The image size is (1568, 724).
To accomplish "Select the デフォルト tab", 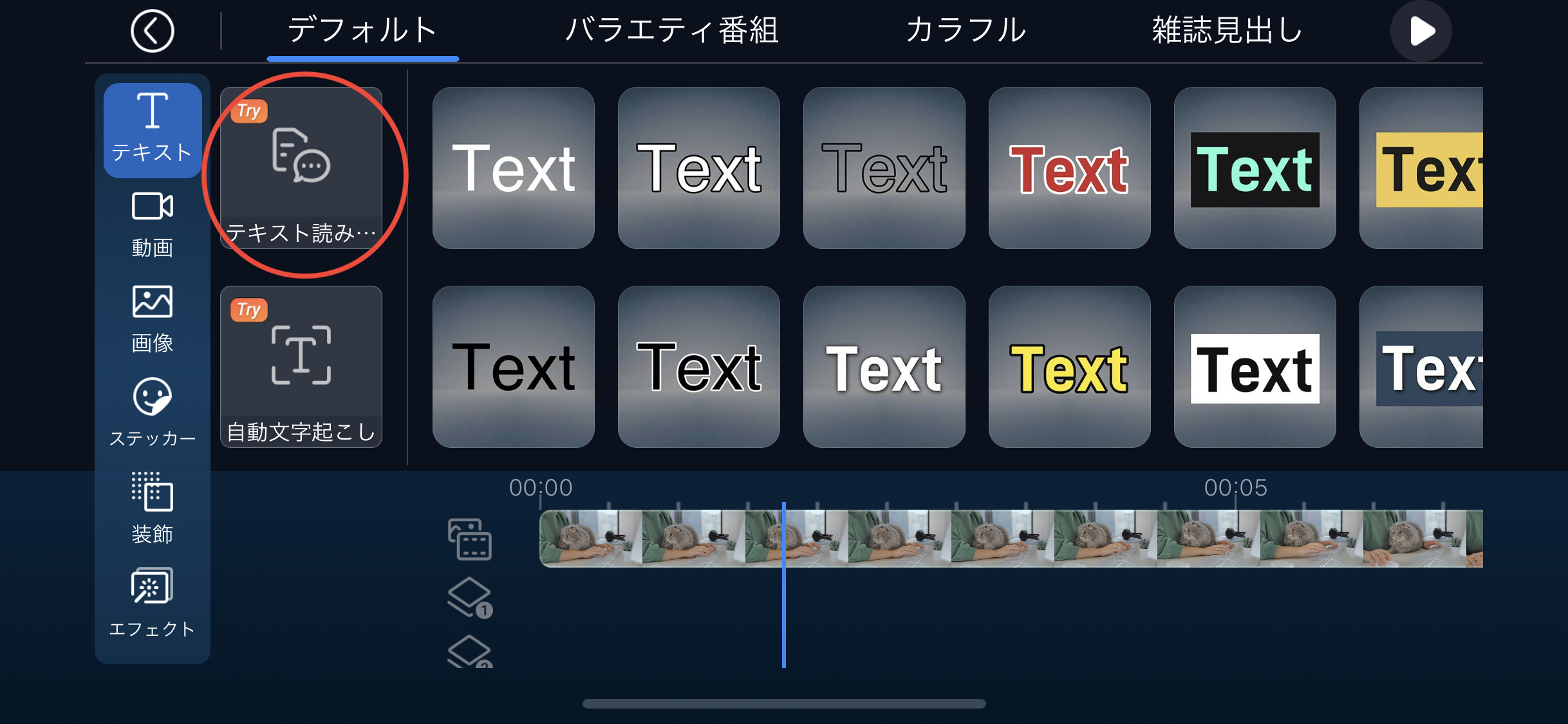I will pyautogui.click(x=362, y=30).
